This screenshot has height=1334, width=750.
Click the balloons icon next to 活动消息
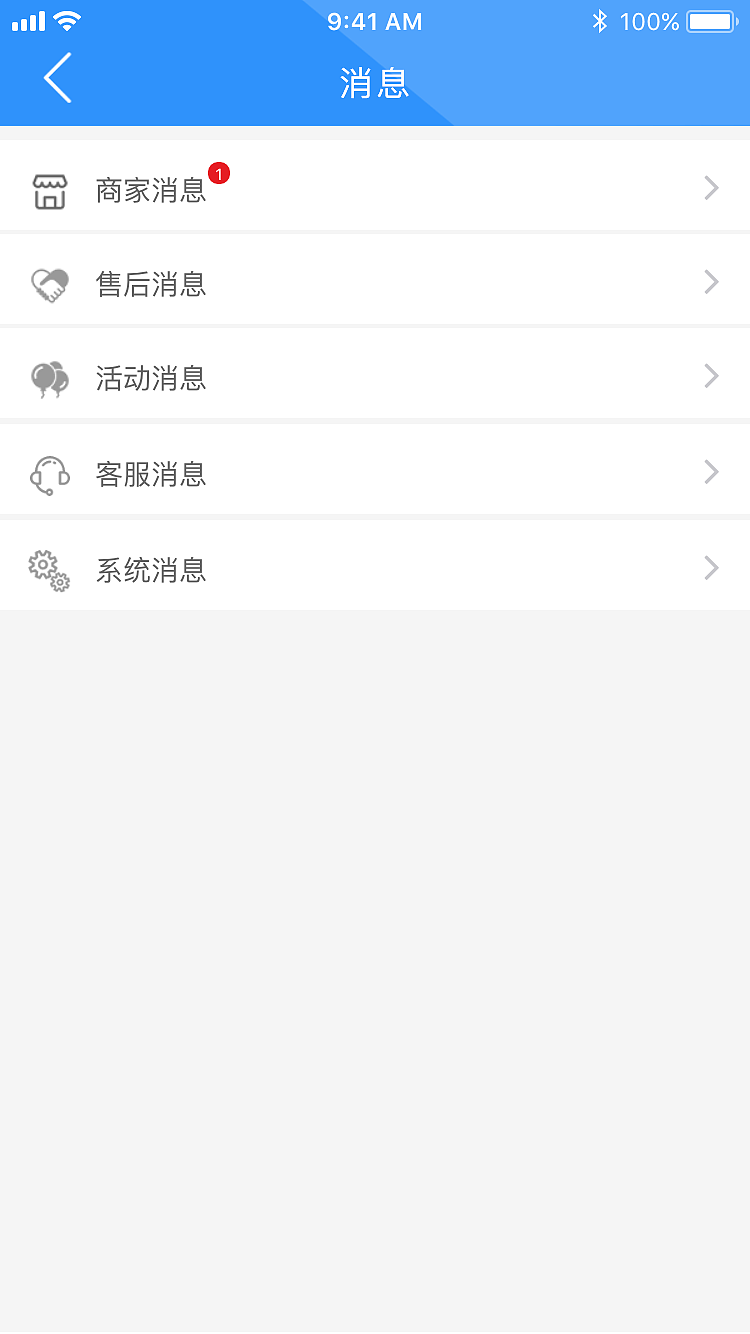coord(50,378)
